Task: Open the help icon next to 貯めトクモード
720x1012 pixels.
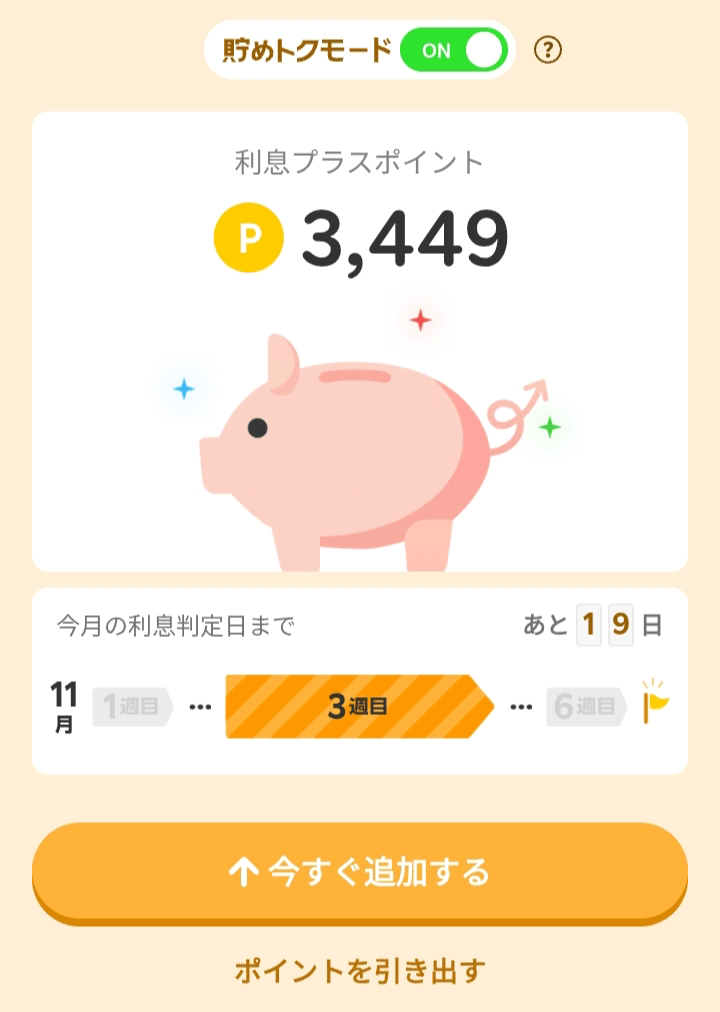Action: 545,48
